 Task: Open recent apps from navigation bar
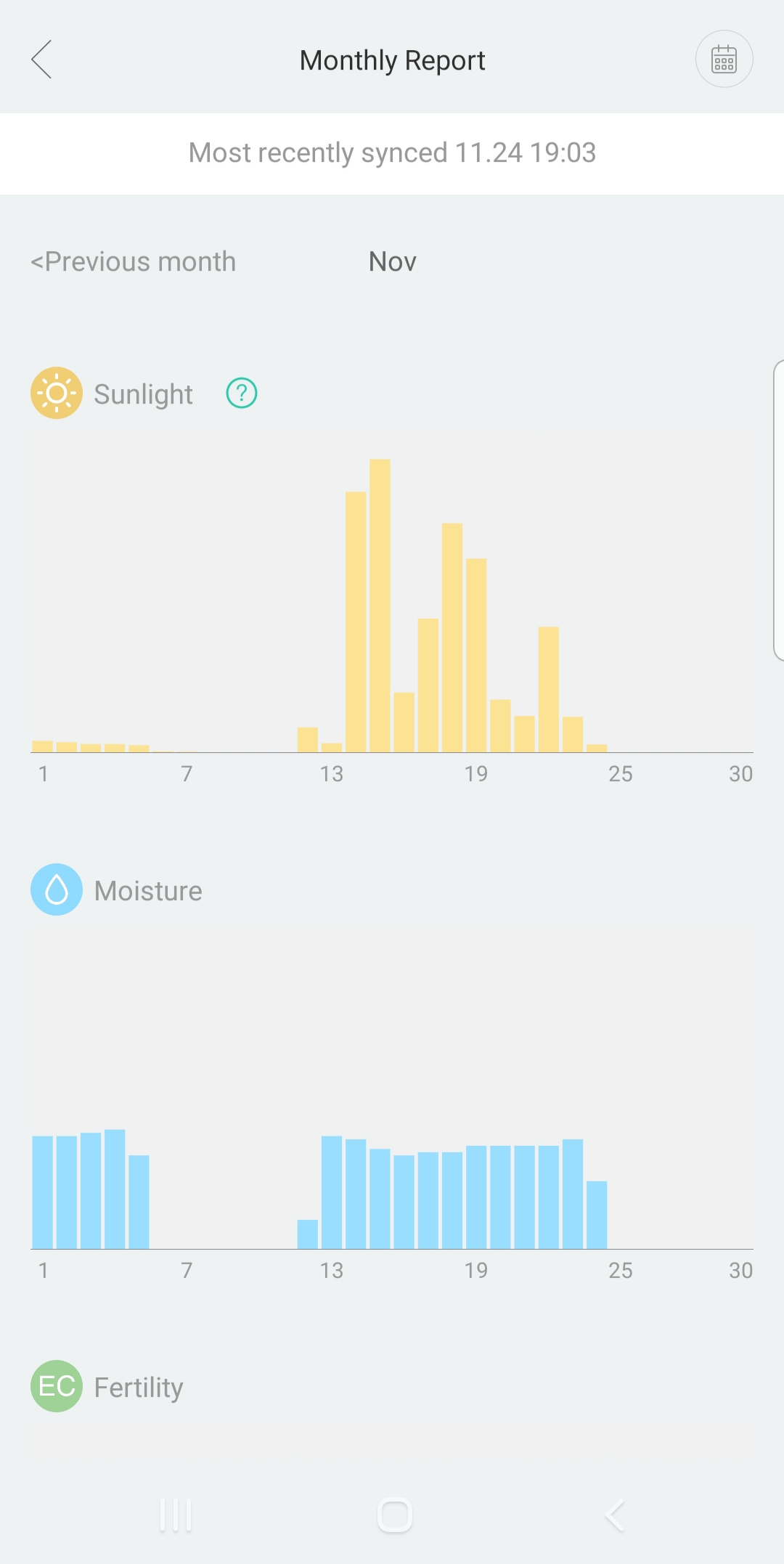[176, 1515]
